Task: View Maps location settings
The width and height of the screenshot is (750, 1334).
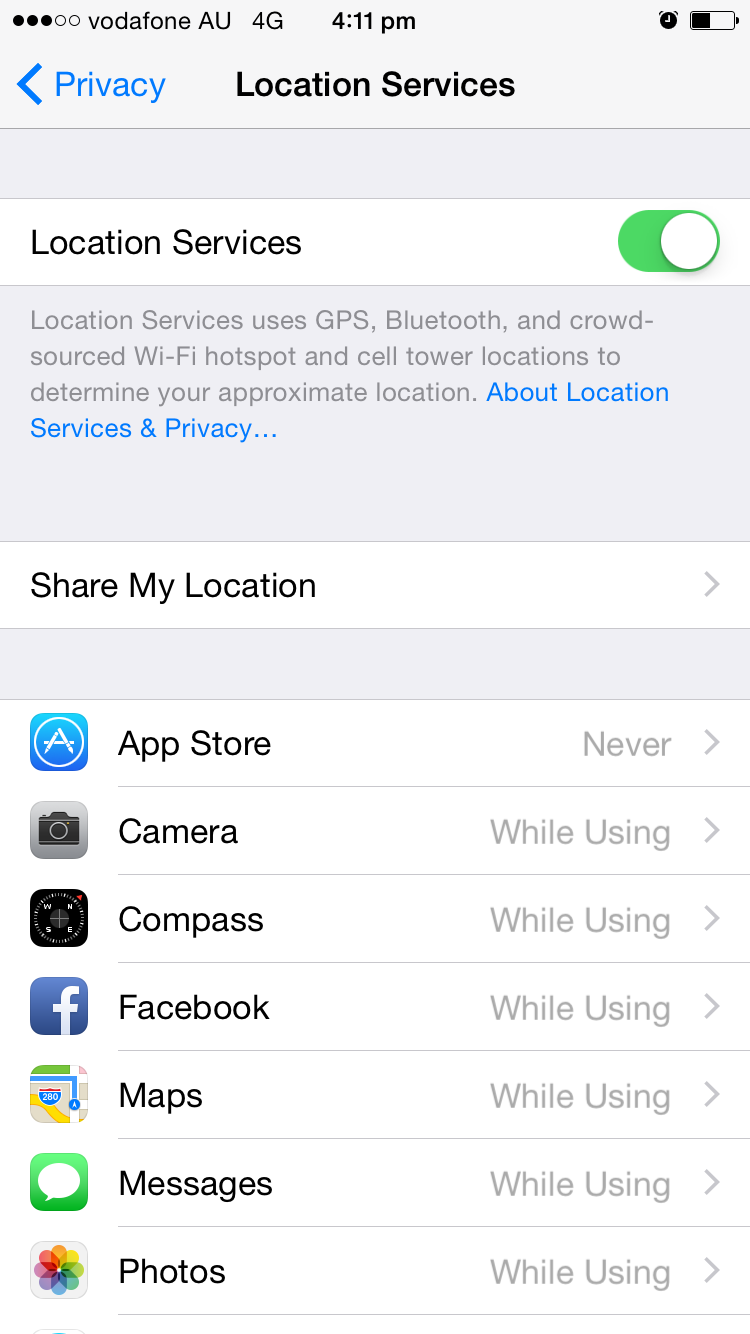Action: [x=375, y=1095]
